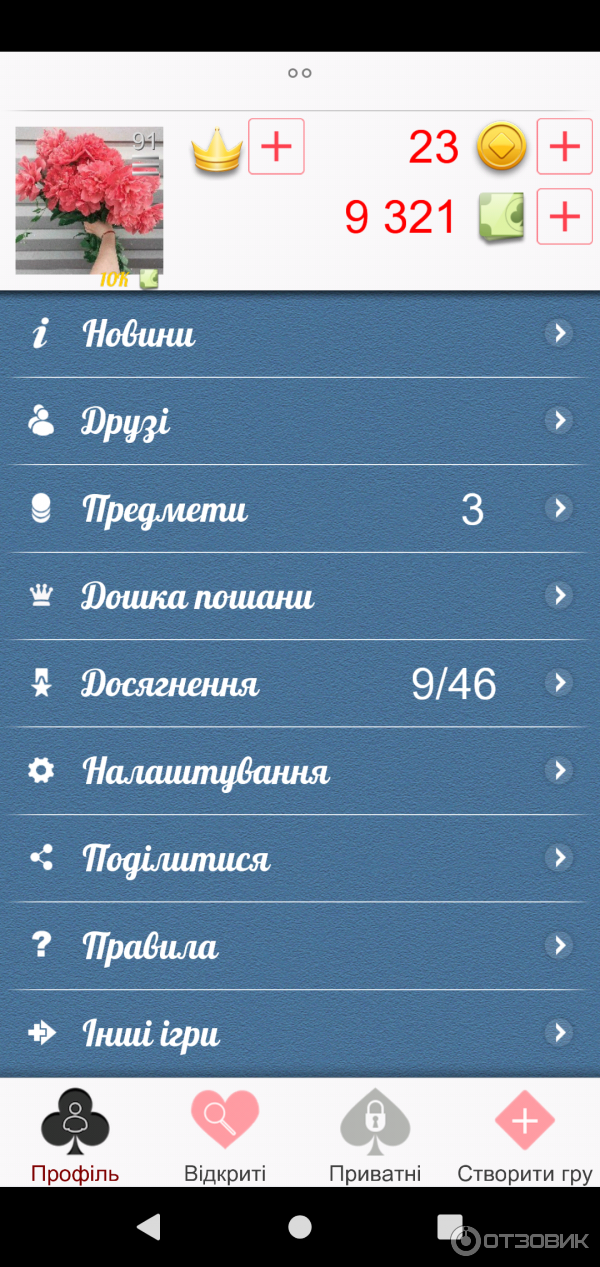
Task: Open Предмети row
Action: tap(300, 509)
